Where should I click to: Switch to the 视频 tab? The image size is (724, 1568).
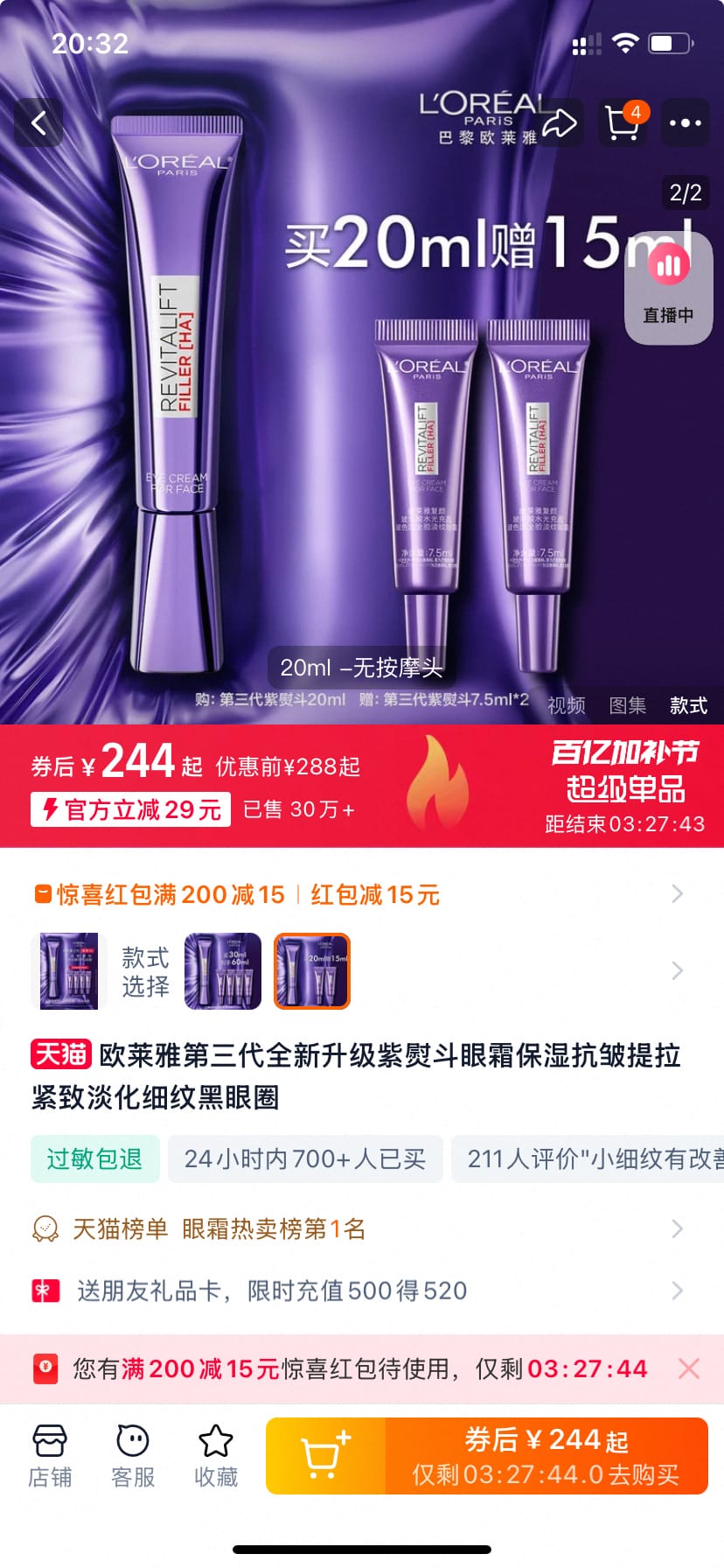566,705
